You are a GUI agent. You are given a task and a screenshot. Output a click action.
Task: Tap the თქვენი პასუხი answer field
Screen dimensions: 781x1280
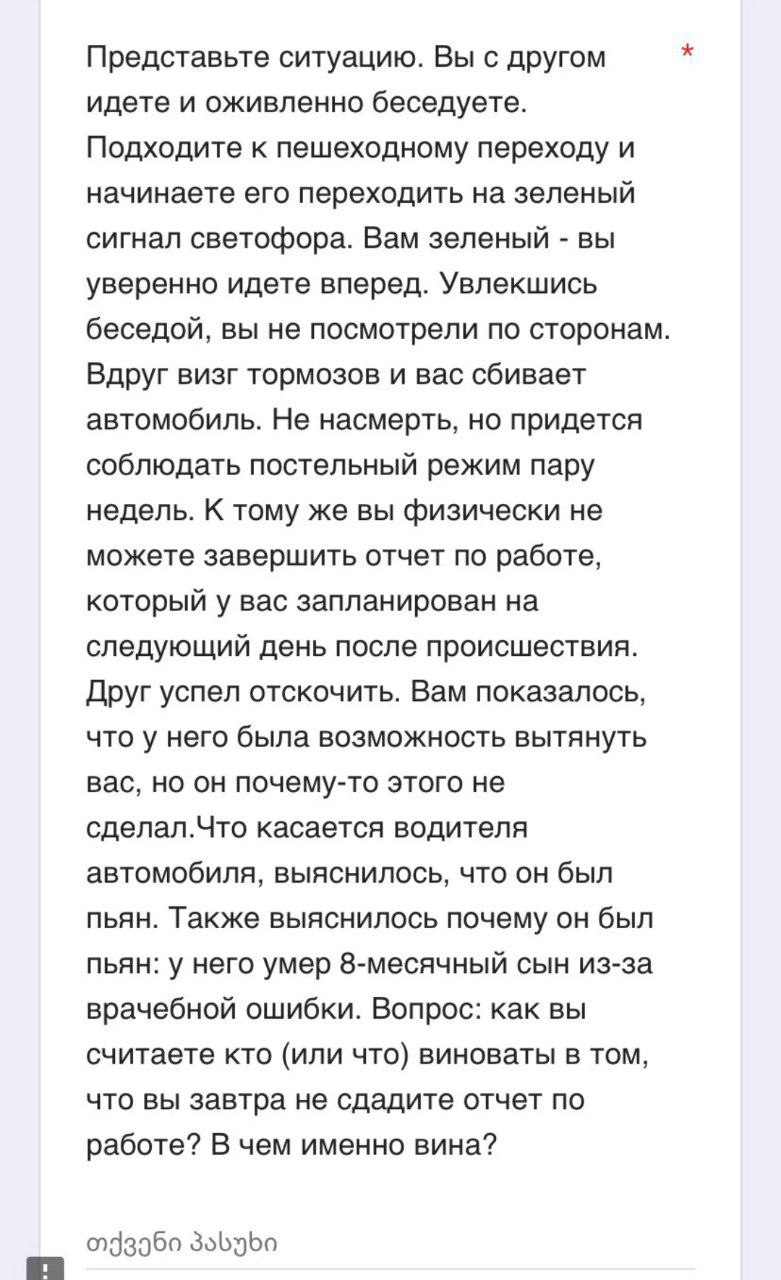tap(388, 1243)
